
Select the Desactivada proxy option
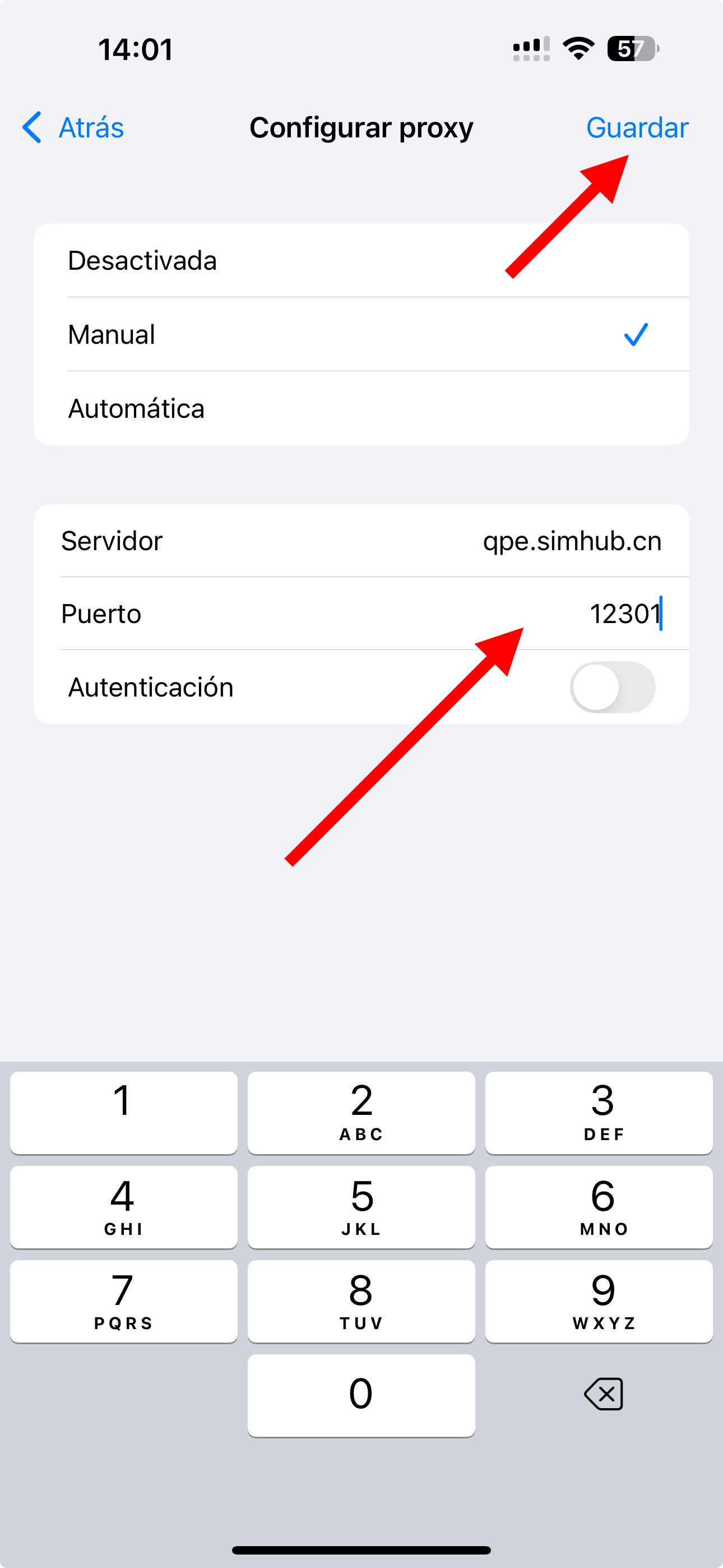(360, 261)
